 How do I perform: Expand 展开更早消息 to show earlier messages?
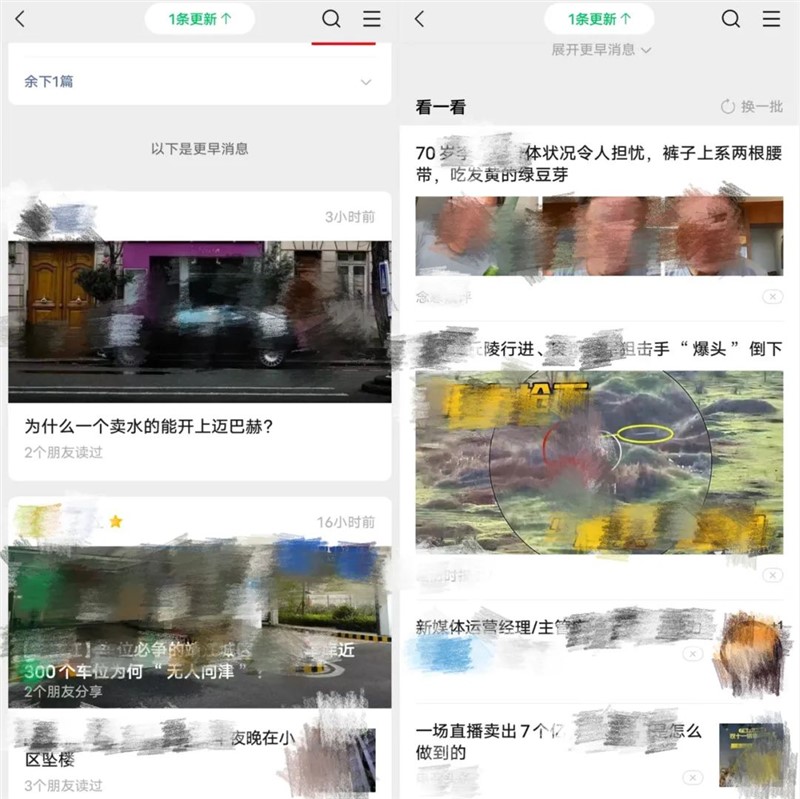(x=601, y=49)
